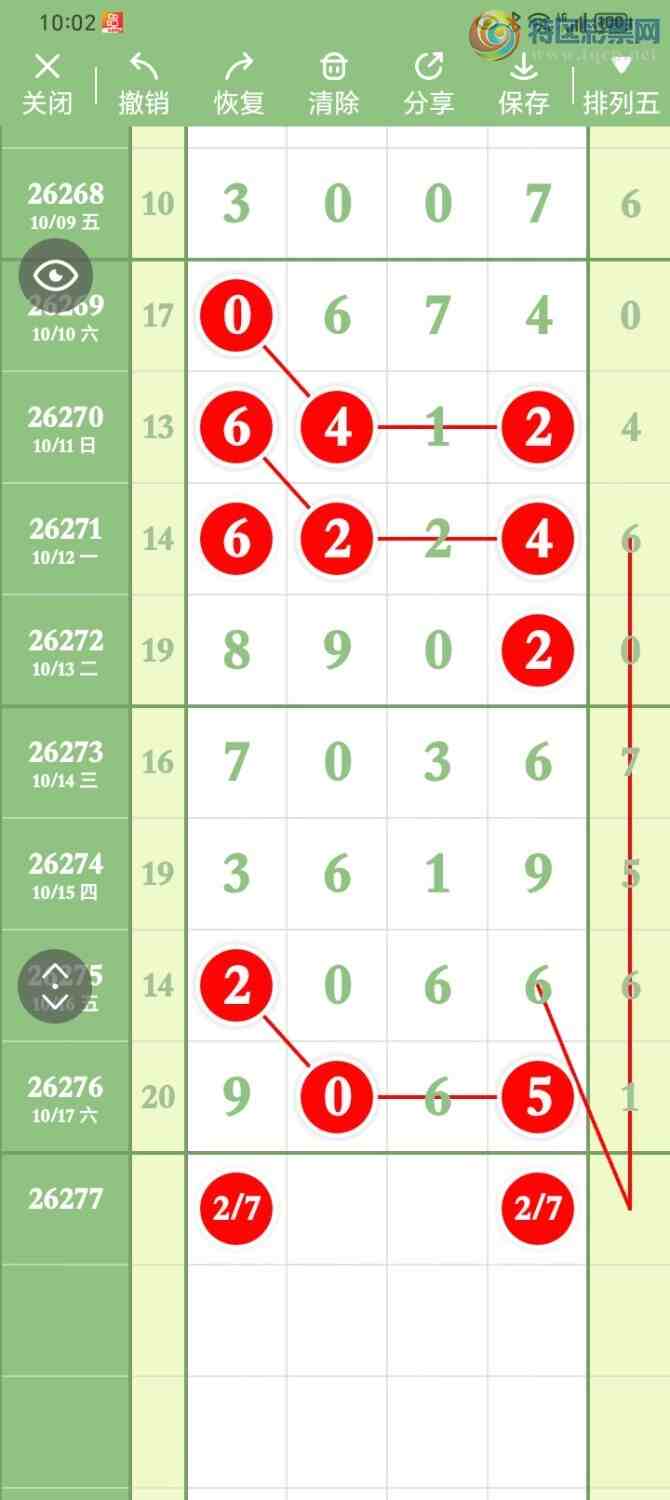Open the 排列五 lottery type dropdown
Viewport: 670px width, 1500px height.
(622, 84)
